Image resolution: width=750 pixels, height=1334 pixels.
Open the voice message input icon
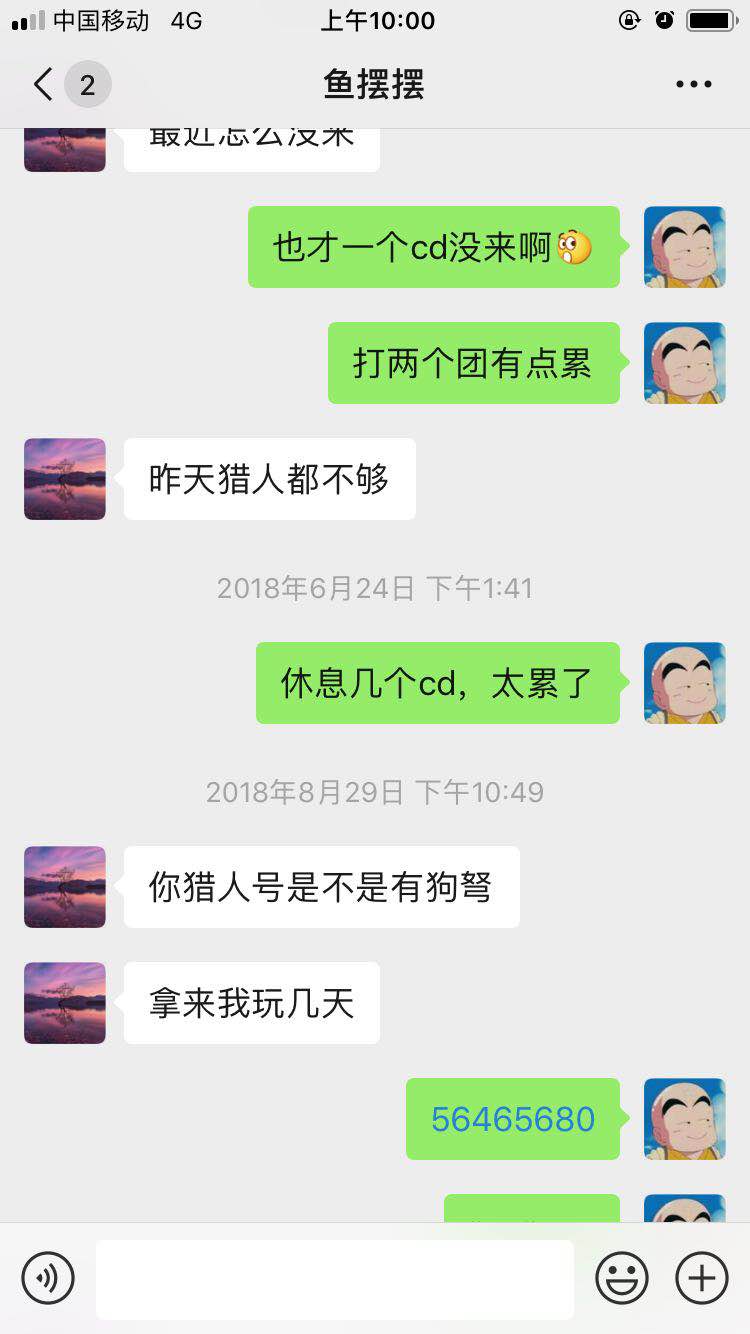coord(47,1278)
